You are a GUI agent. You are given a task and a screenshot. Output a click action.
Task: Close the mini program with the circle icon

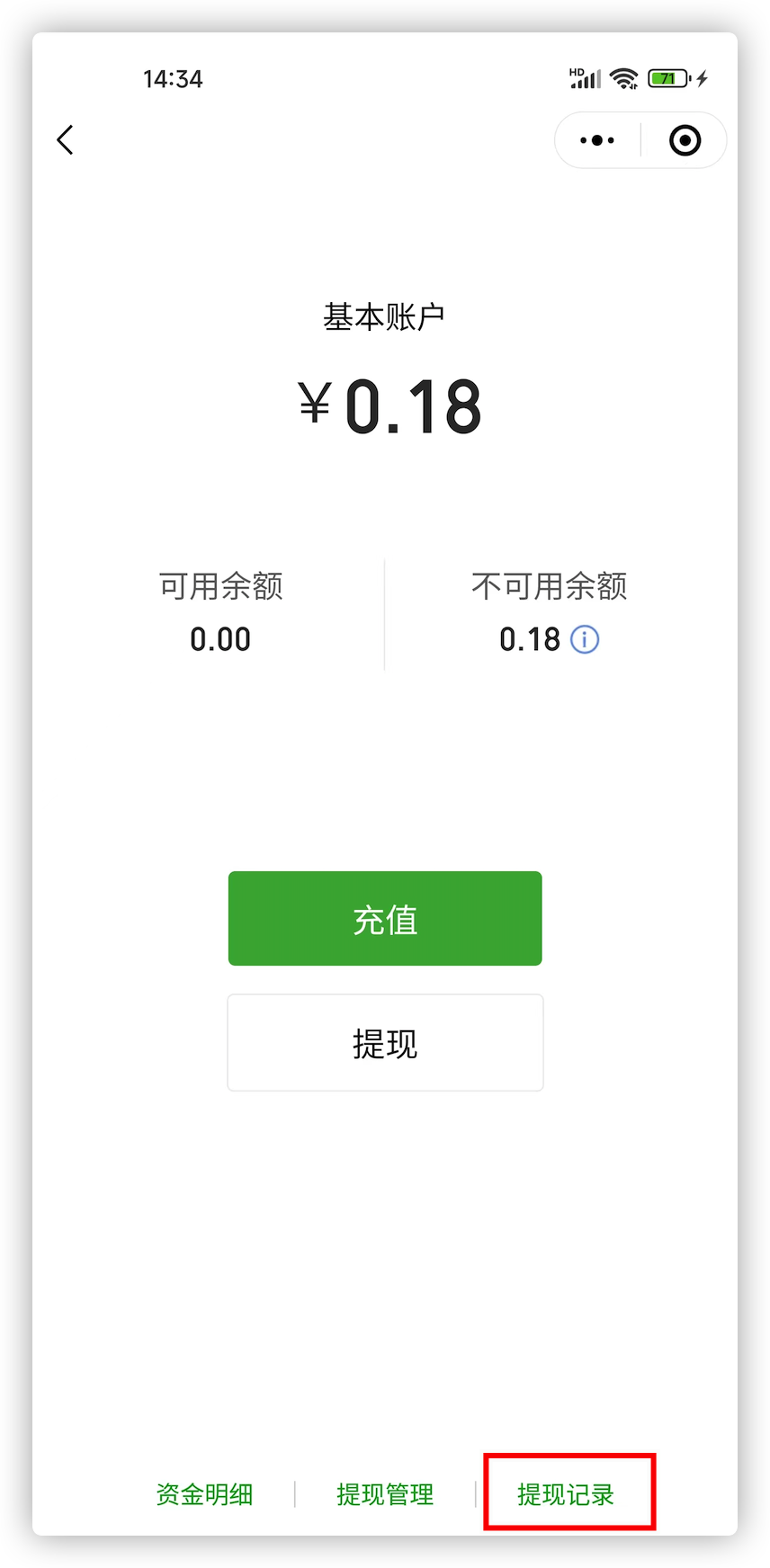point(685,140)
